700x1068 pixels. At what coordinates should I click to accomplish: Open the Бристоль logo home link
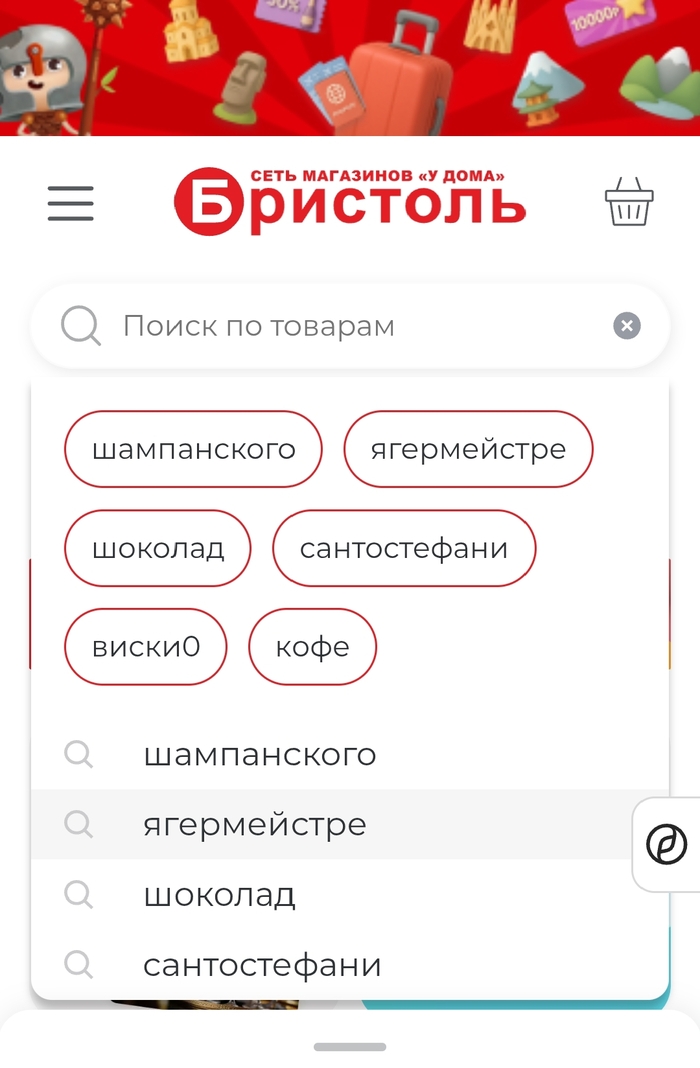pyautogui.click(x=350, y=201)
